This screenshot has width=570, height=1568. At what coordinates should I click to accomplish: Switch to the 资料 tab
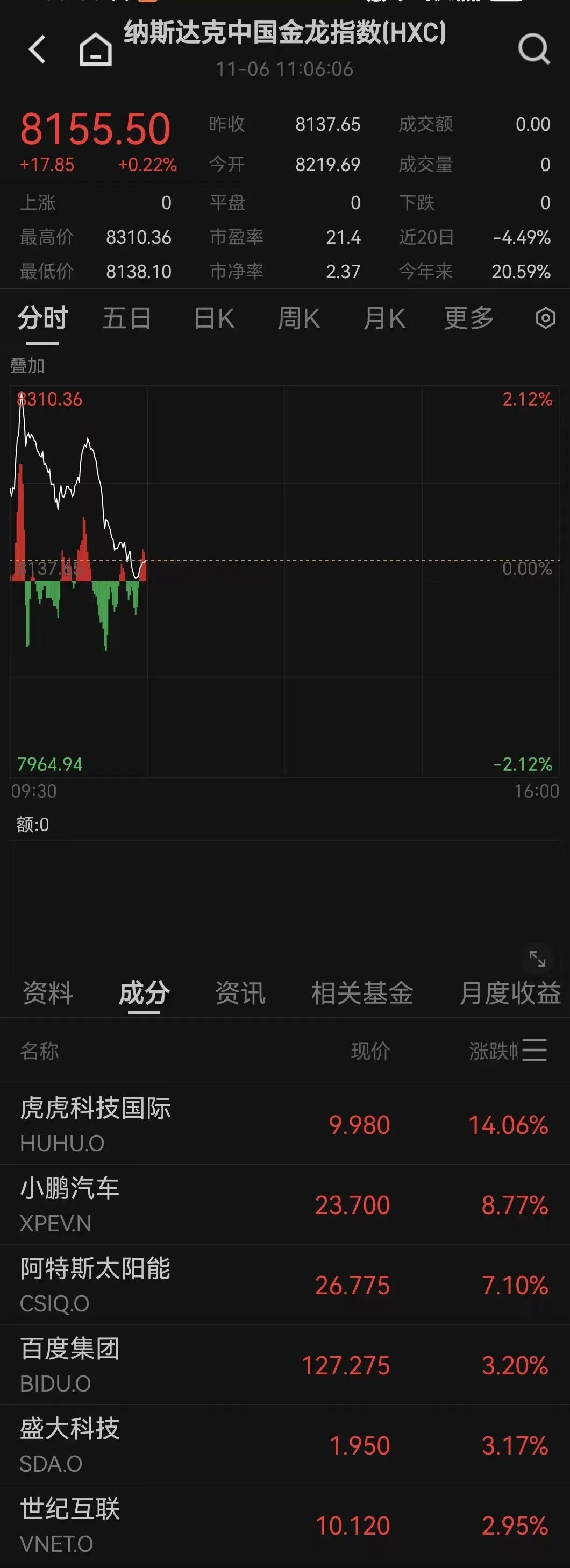(48, 994)
